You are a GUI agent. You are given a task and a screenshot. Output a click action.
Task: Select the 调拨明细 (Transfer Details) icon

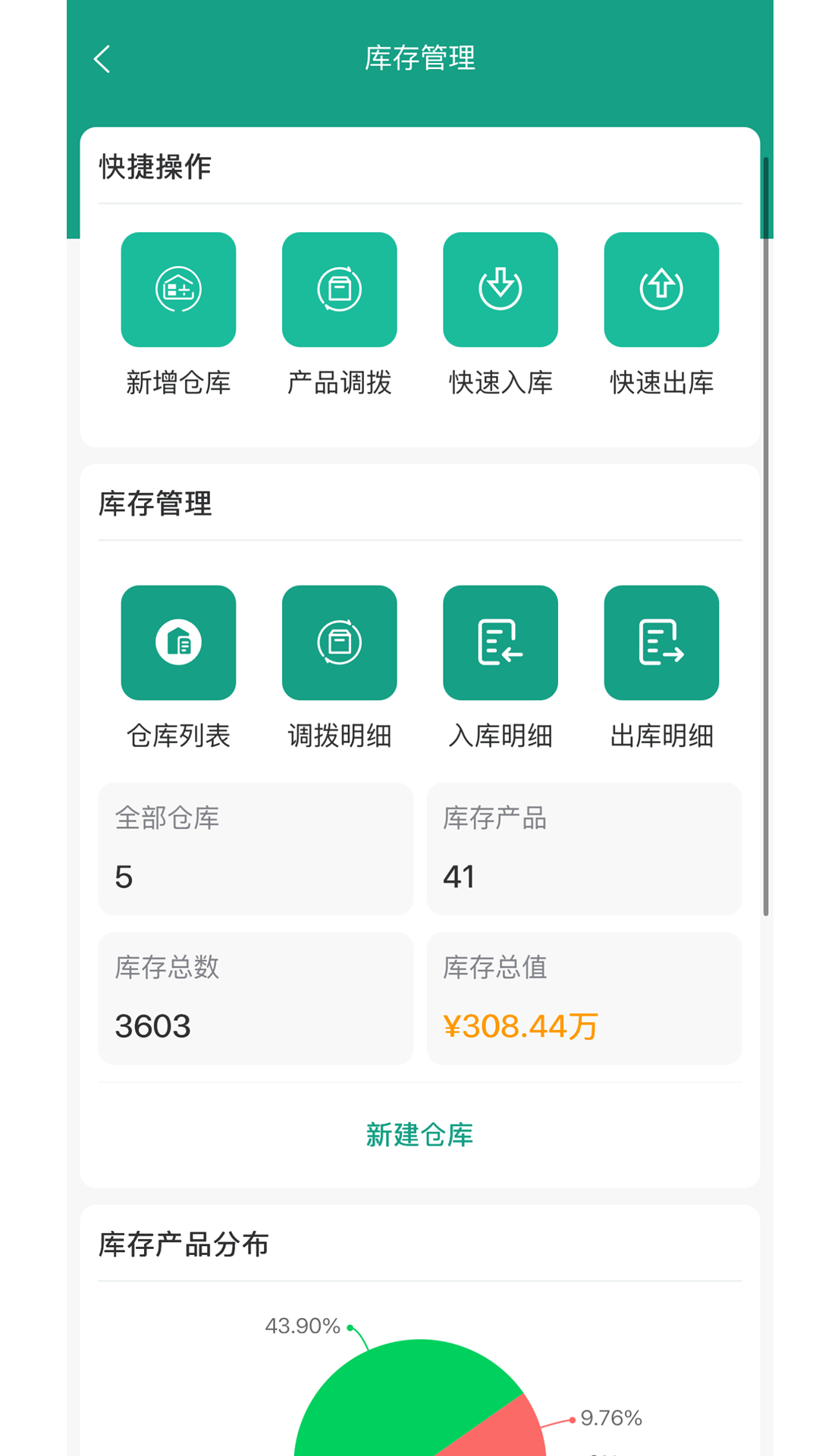click(339, 642)
